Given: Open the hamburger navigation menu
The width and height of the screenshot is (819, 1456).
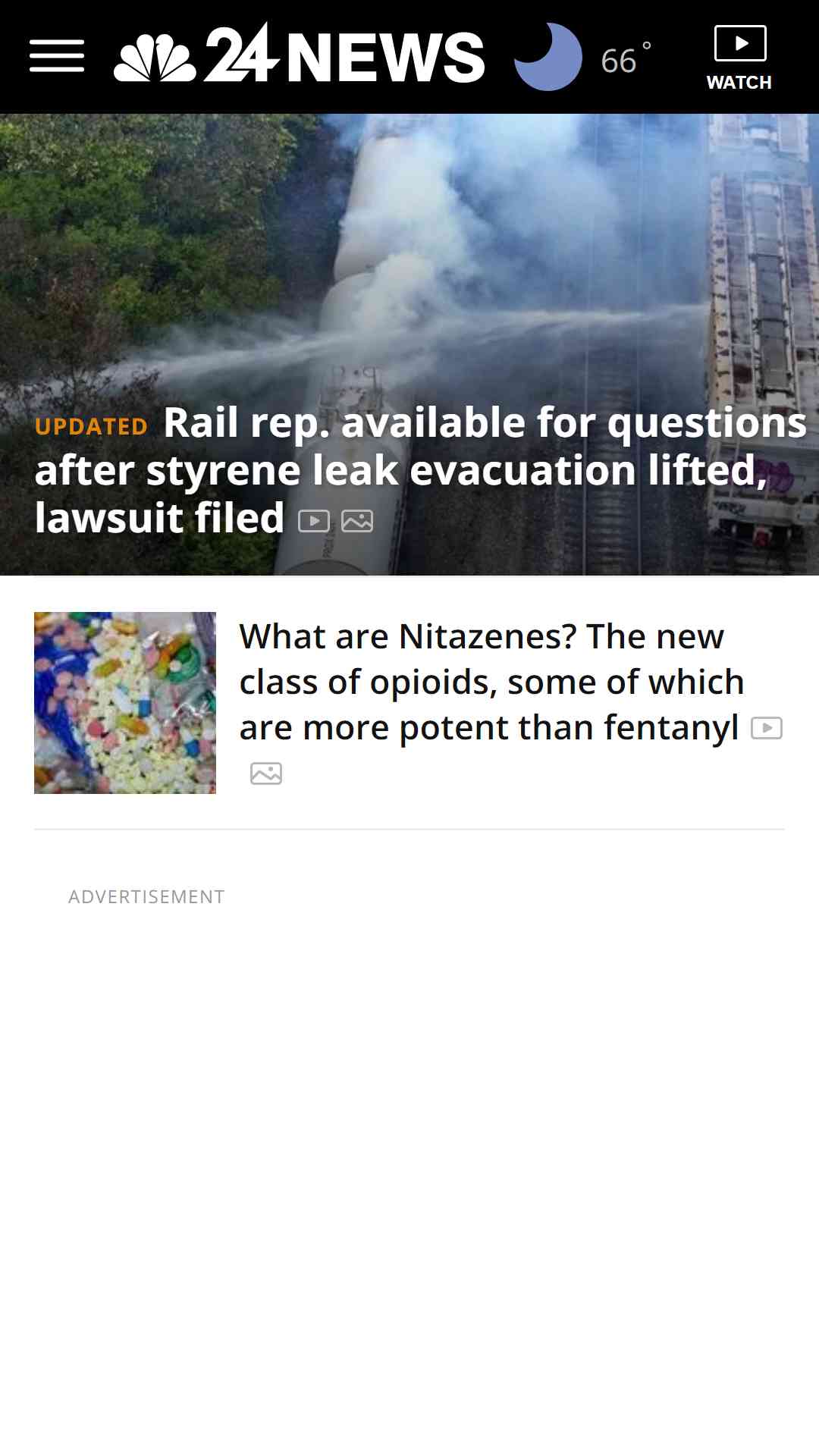Looking at the screenshot, I should (x=57, y=57).
